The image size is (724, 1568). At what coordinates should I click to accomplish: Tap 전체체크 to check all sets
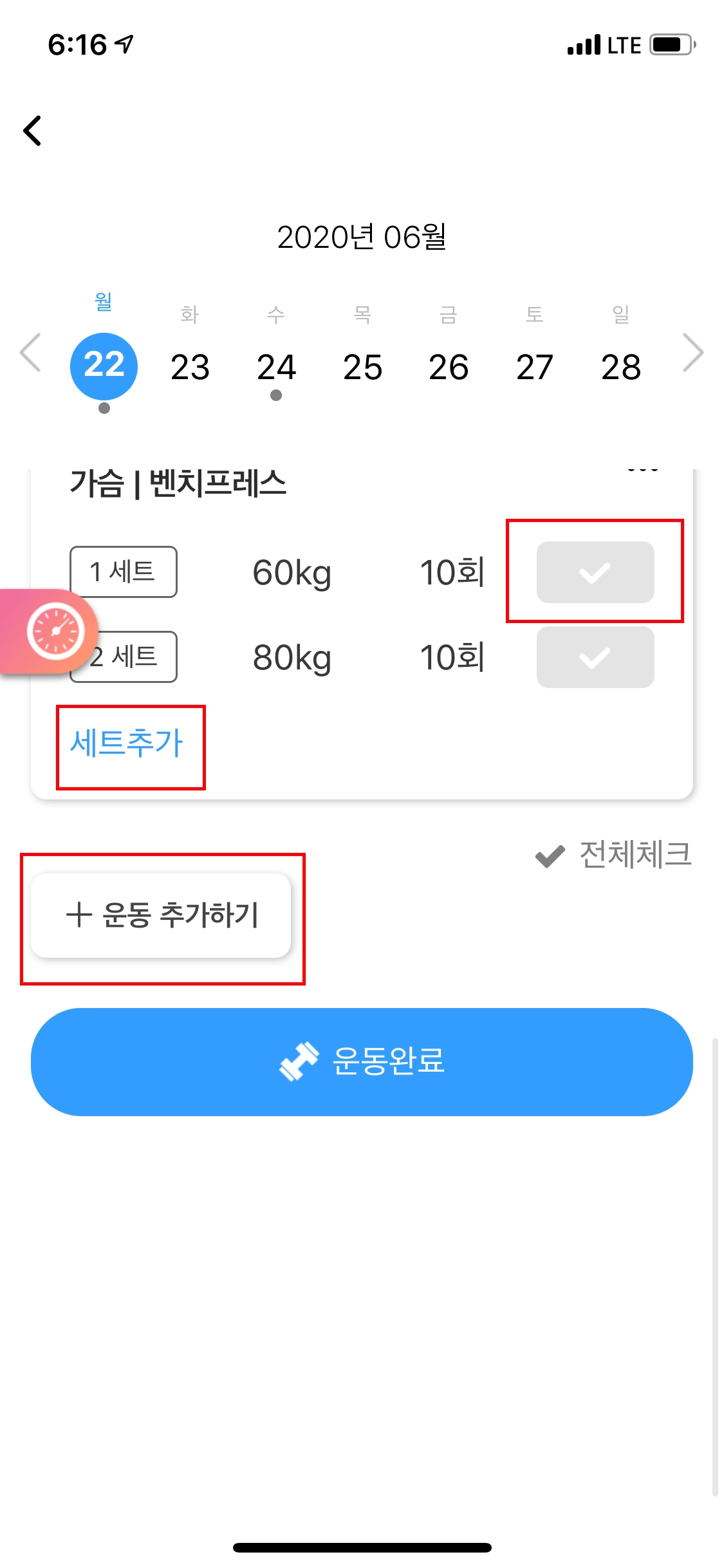click(x=614, y=855)
